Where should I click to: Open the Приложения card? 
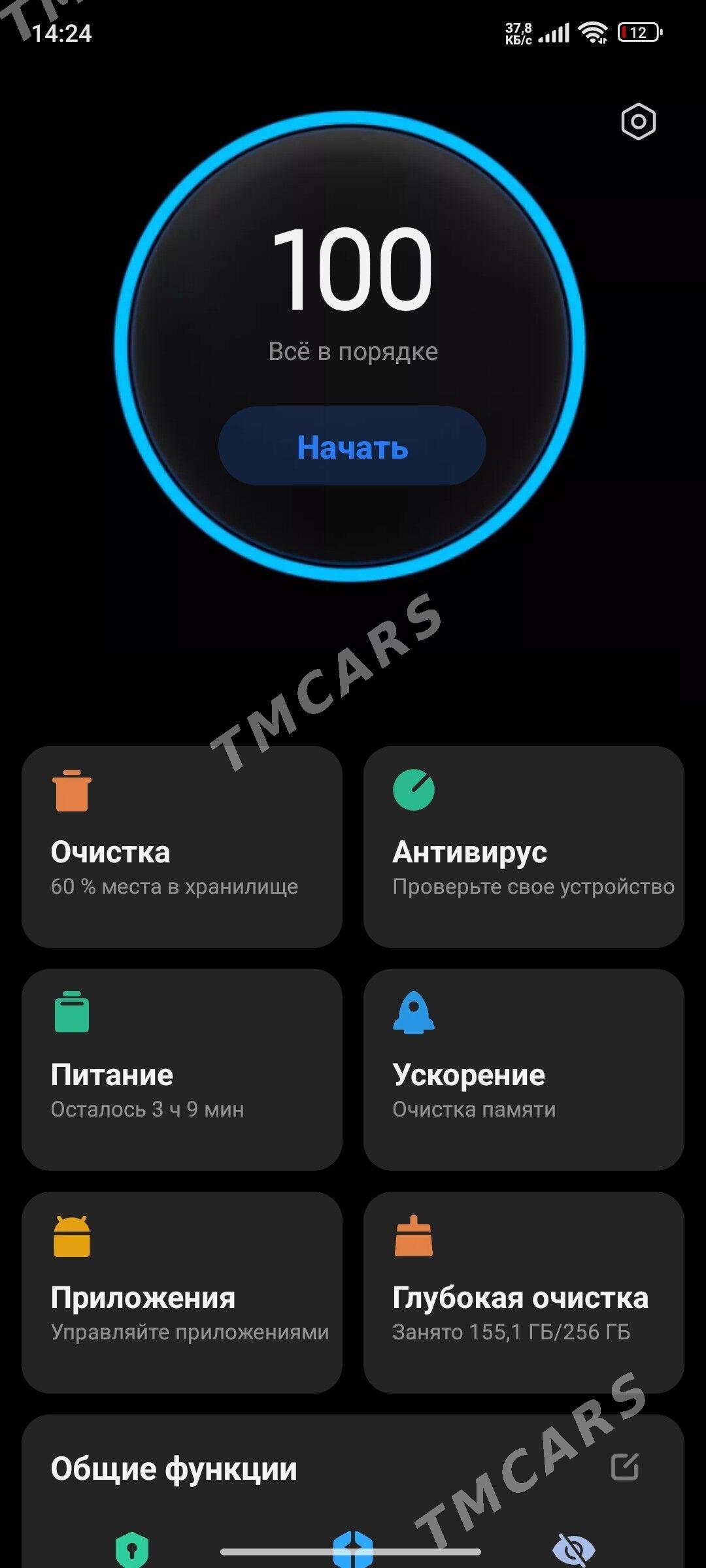(182, 1292)
